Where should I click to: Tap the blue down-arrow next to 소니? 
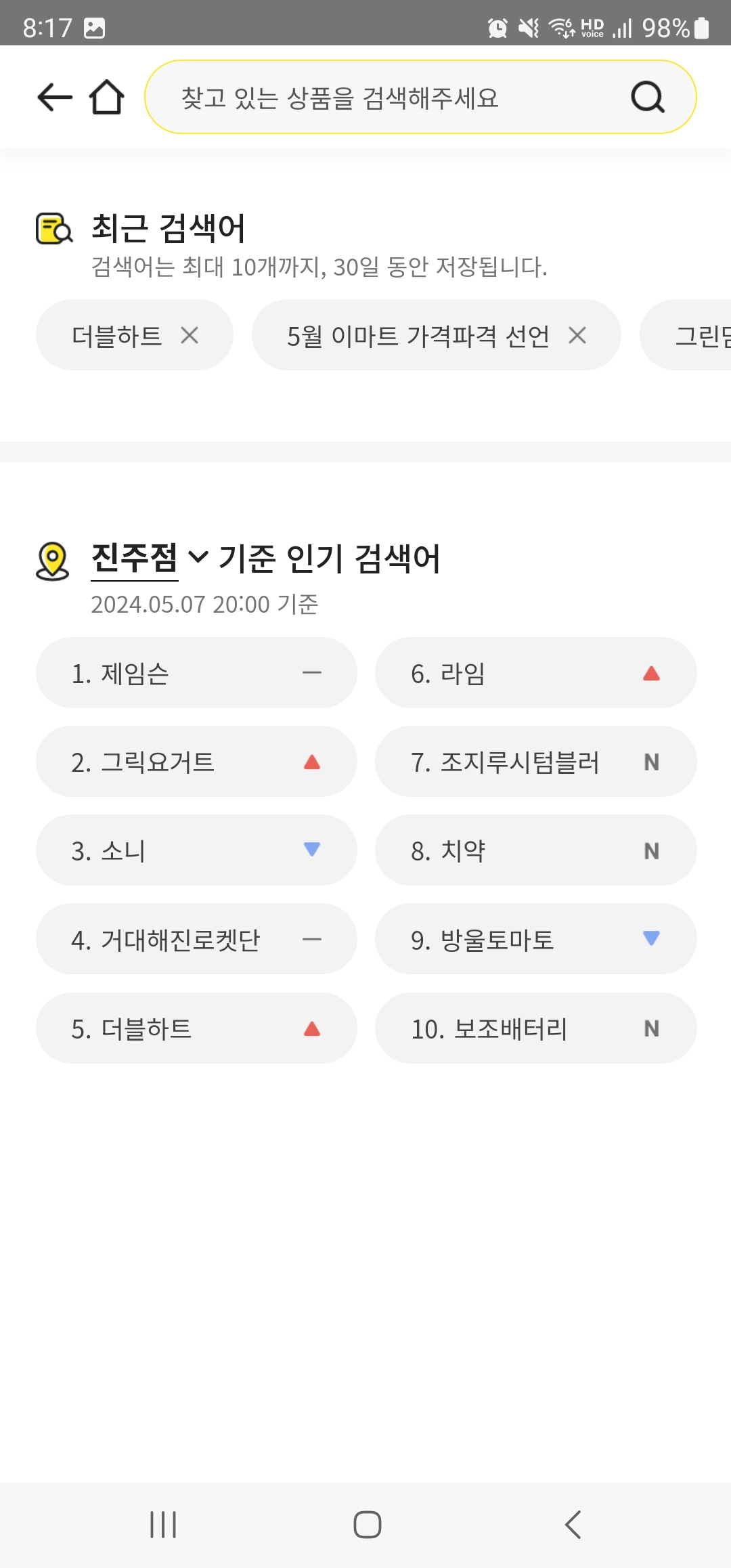click(x=311, y=850)
